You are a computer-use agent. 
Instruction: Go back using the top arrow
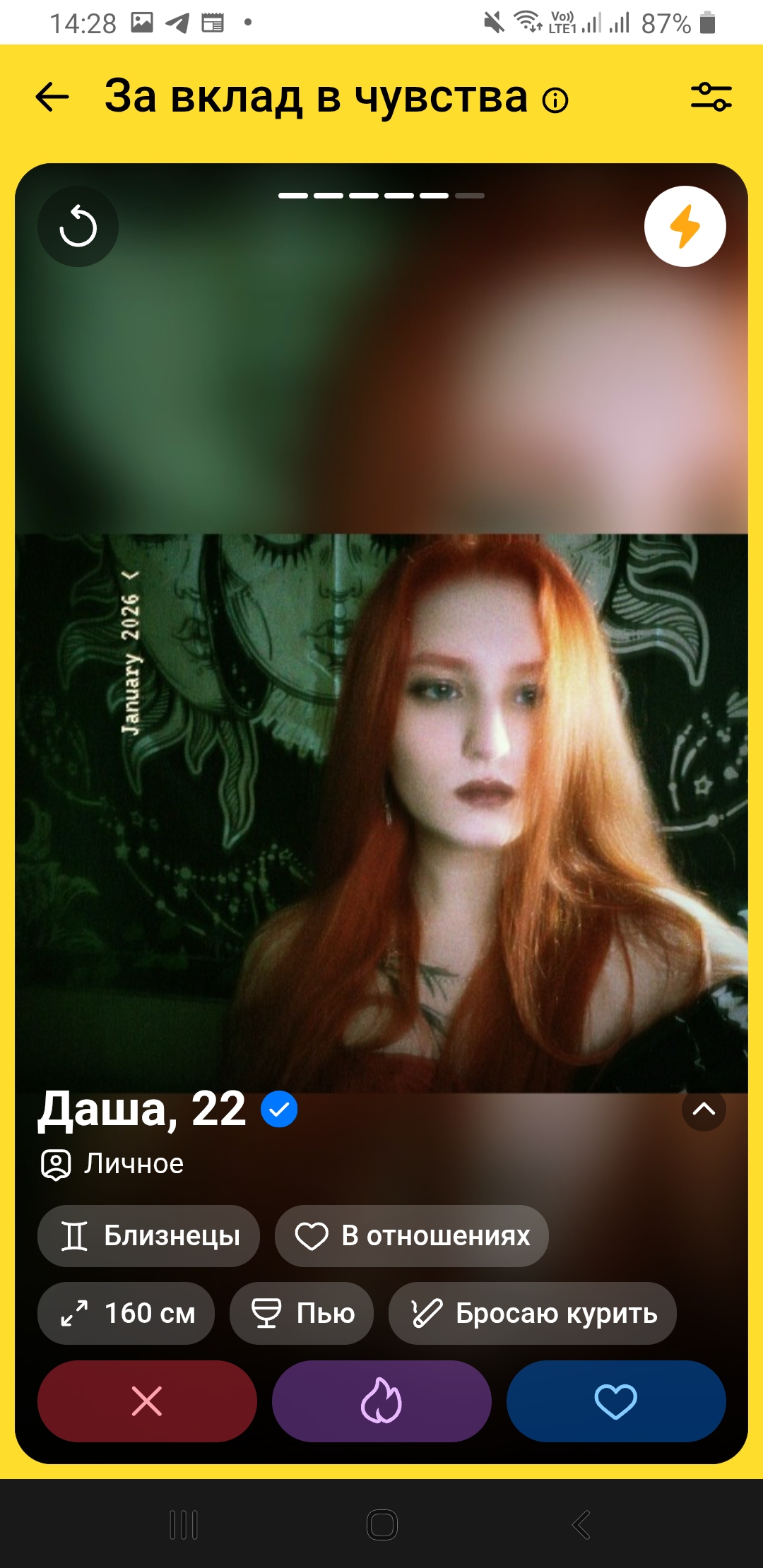pyautogui.click(x=52, y=97)
